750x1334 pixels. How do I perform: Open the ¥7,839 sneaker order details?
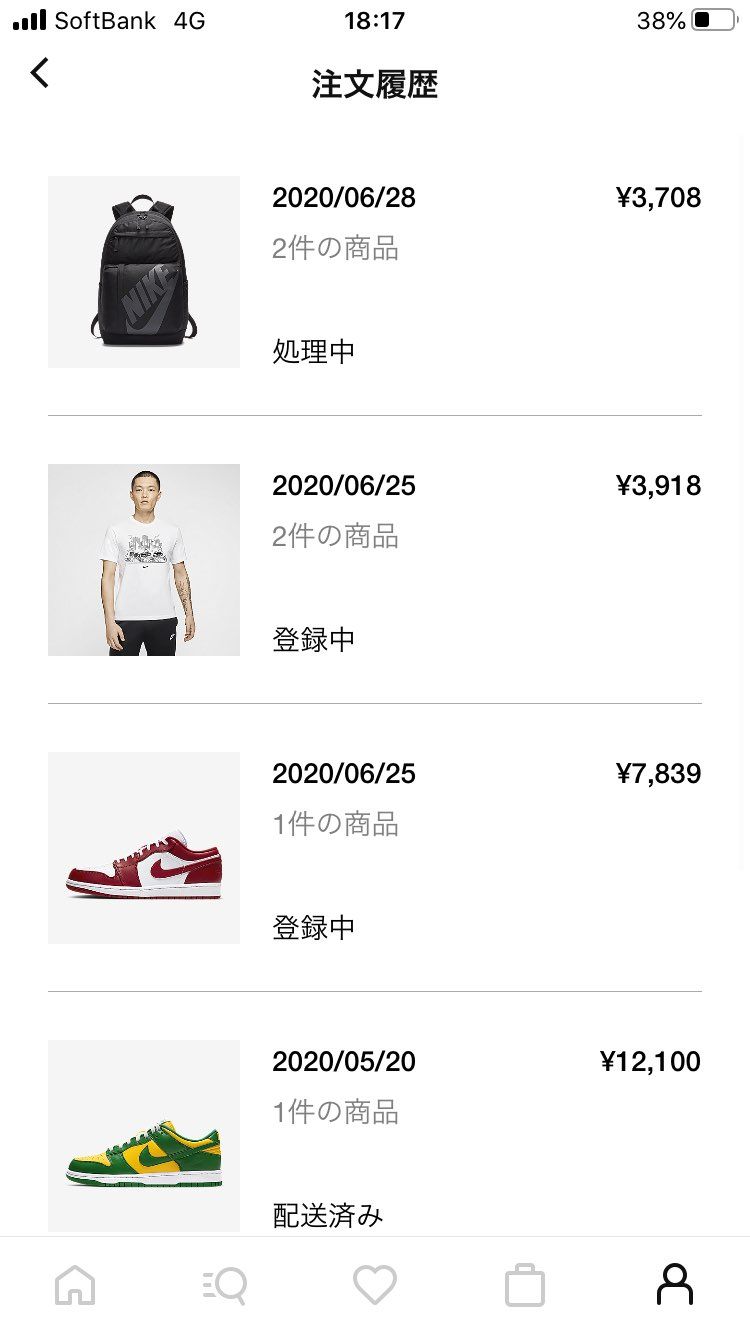(x=375, y=847)
